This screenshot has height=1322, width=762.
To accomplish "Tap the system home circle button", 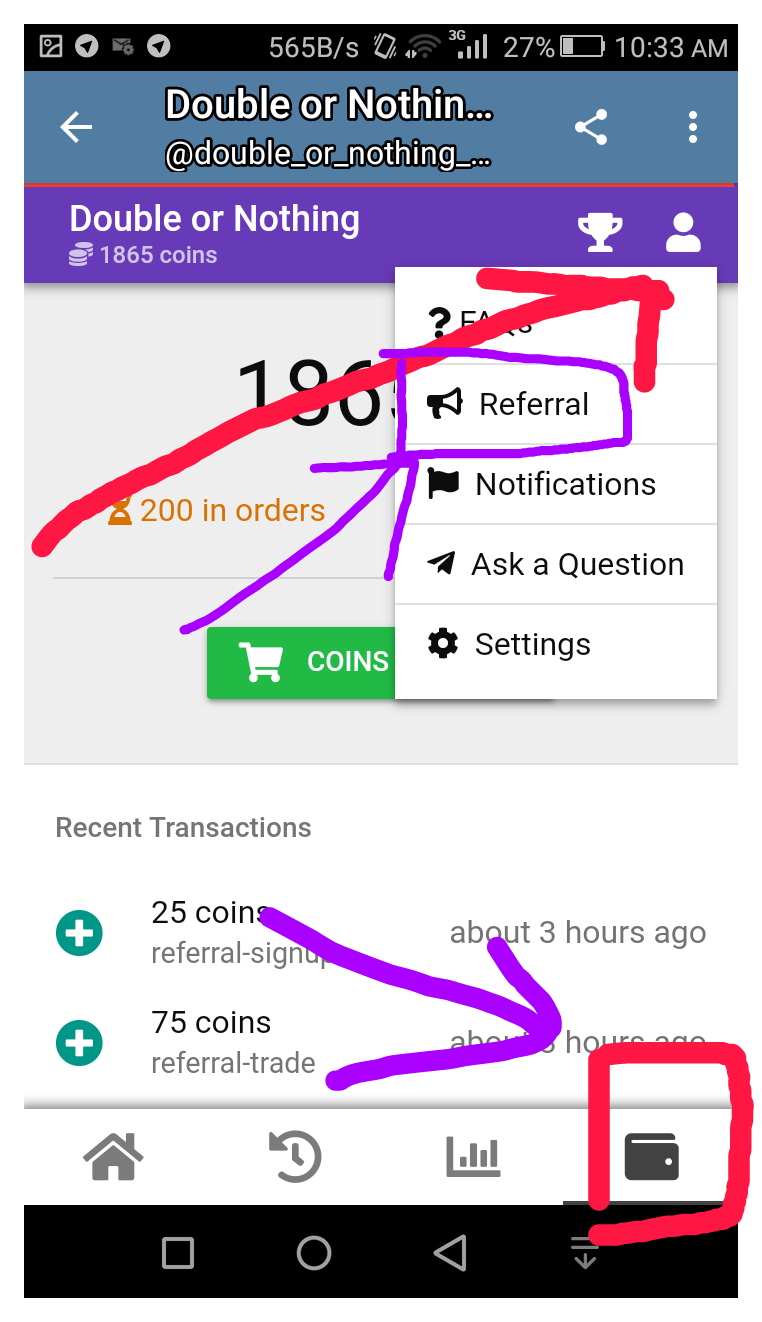I will coord(314,1252).
